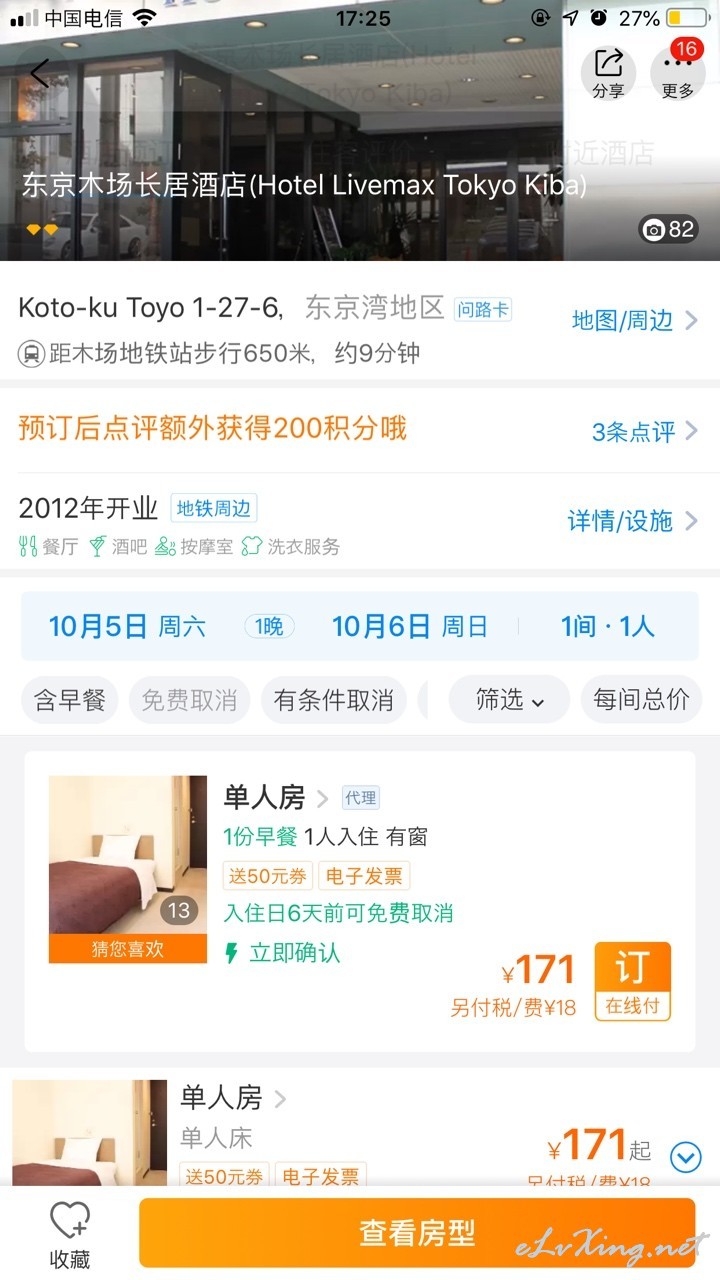Share this hotel via 分享
The image size is (720, 1280).
pos(608,73)
